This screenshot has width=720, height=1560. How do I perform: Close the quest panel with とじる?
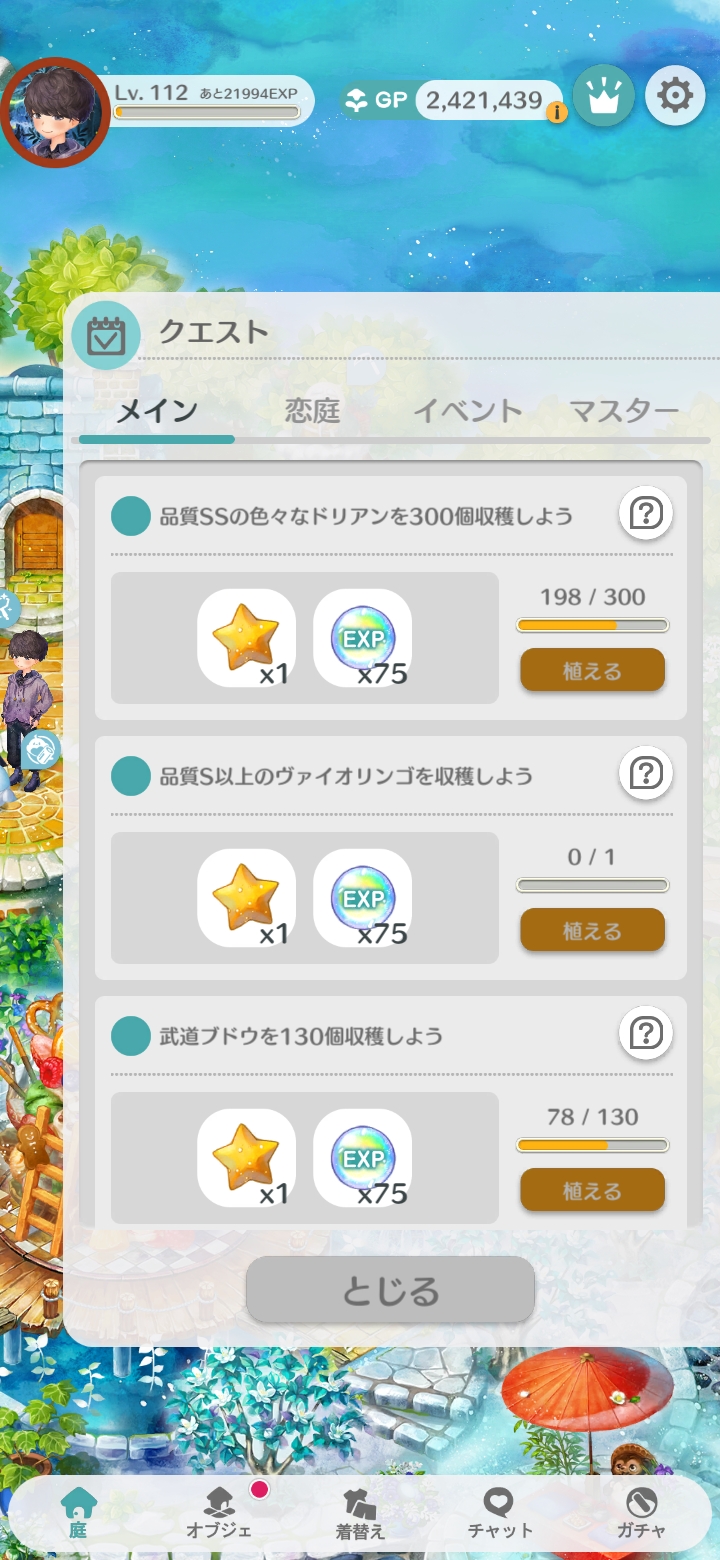390,1290
